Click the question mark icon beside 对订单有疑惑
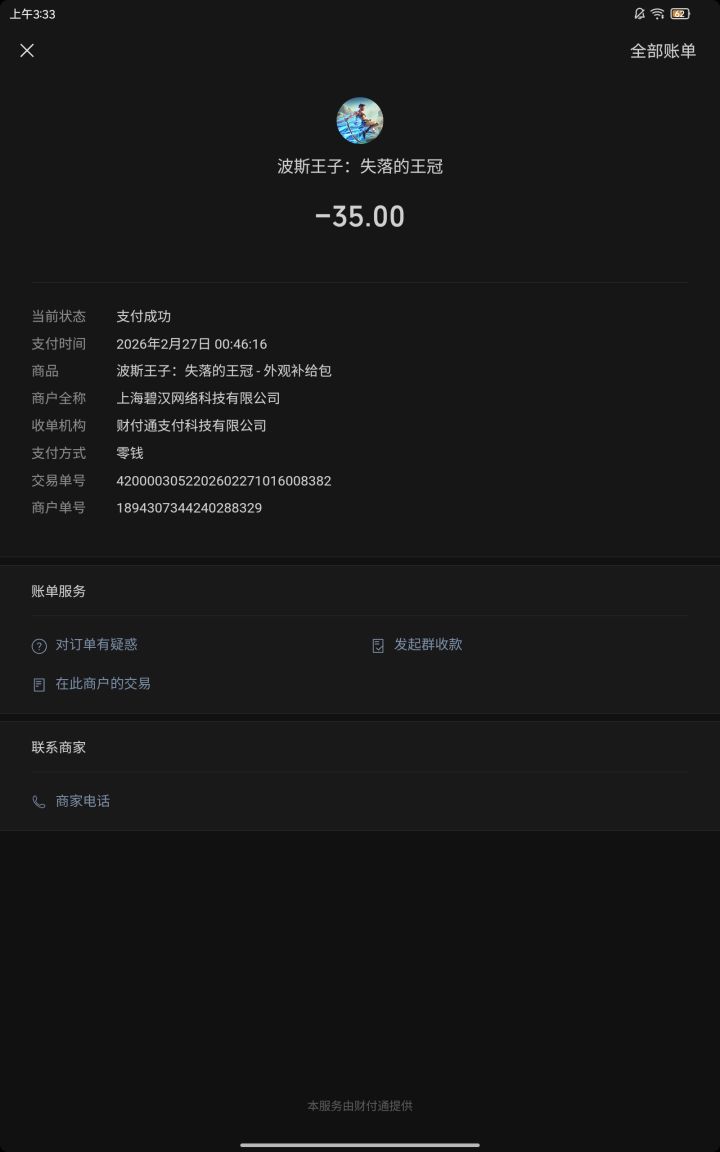This screenshot has height=1152, width=720. (x=39, y=645)
